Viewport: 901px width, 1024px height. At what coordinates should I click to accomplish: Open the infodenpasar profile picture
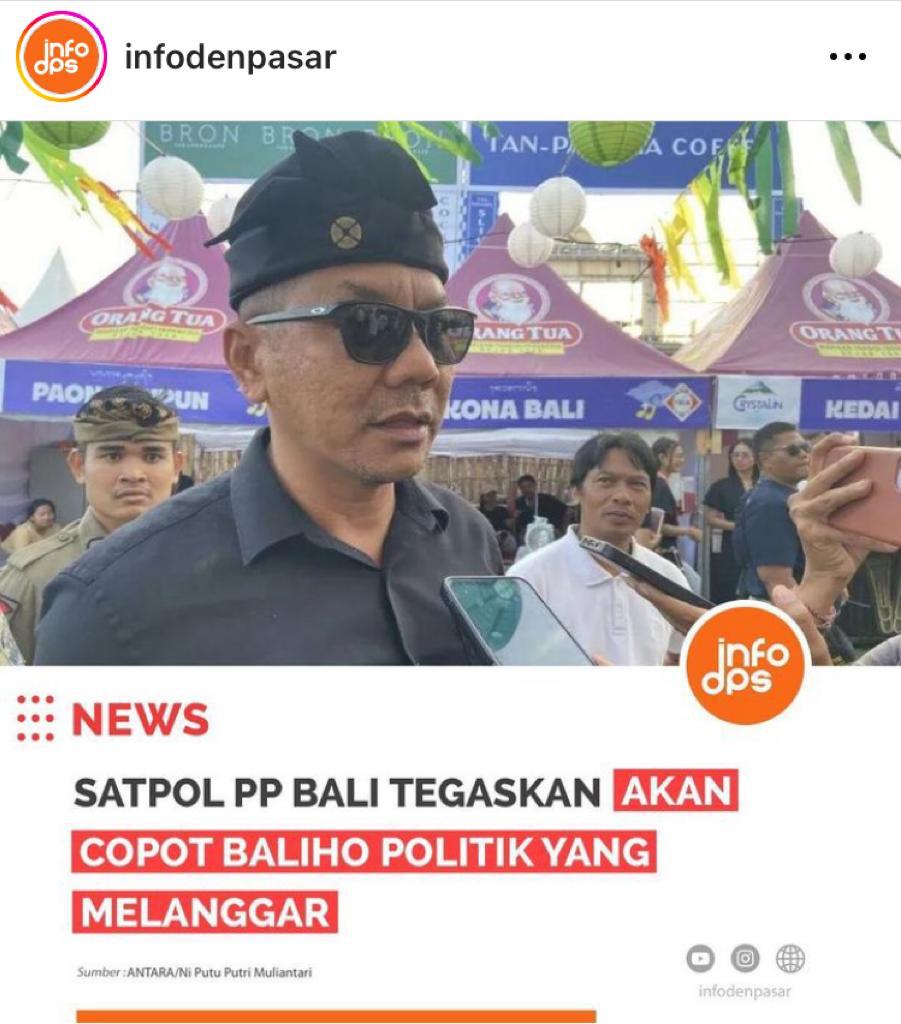(x=61, y=57)
